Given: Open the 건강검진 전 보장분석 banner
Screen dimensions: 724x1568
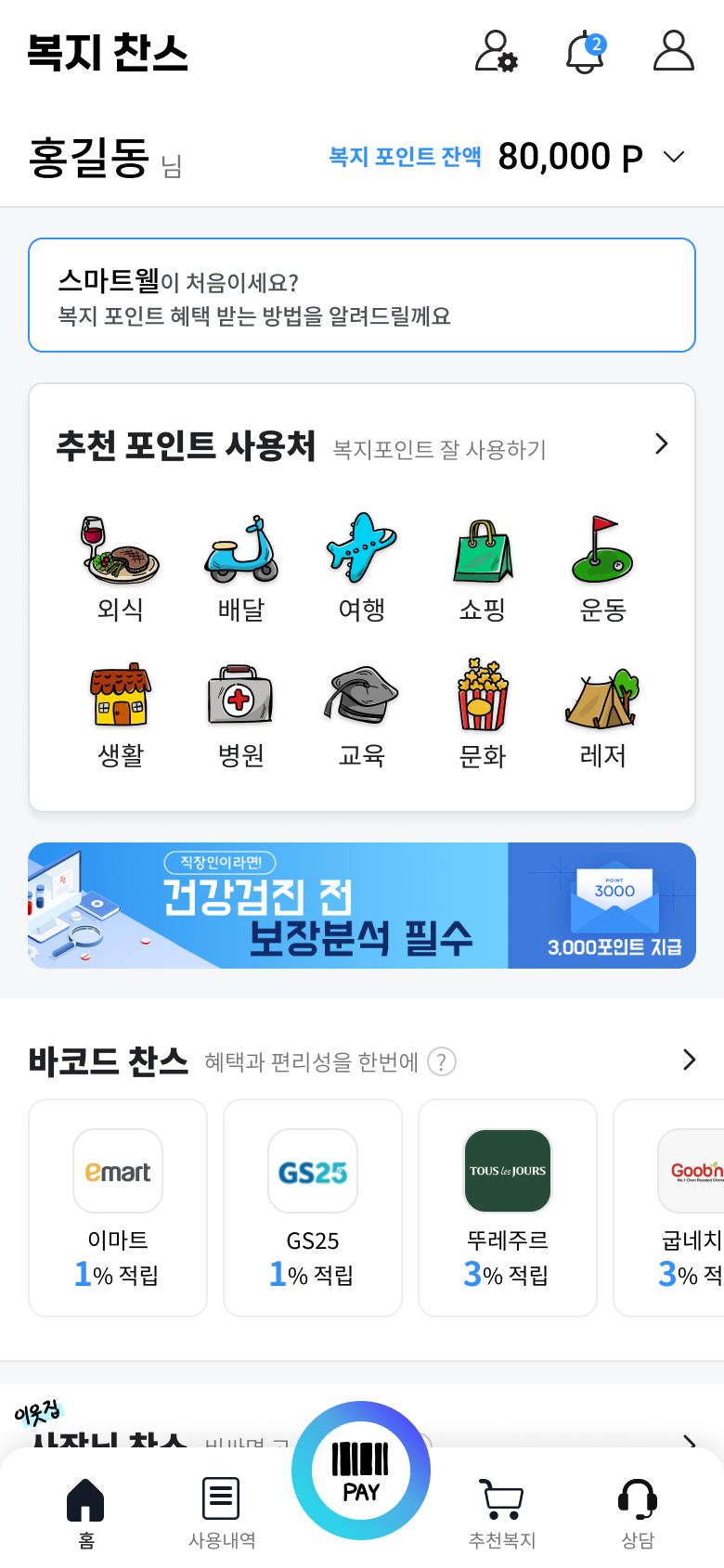Looking at the screenshot, I should pos(362,906).
